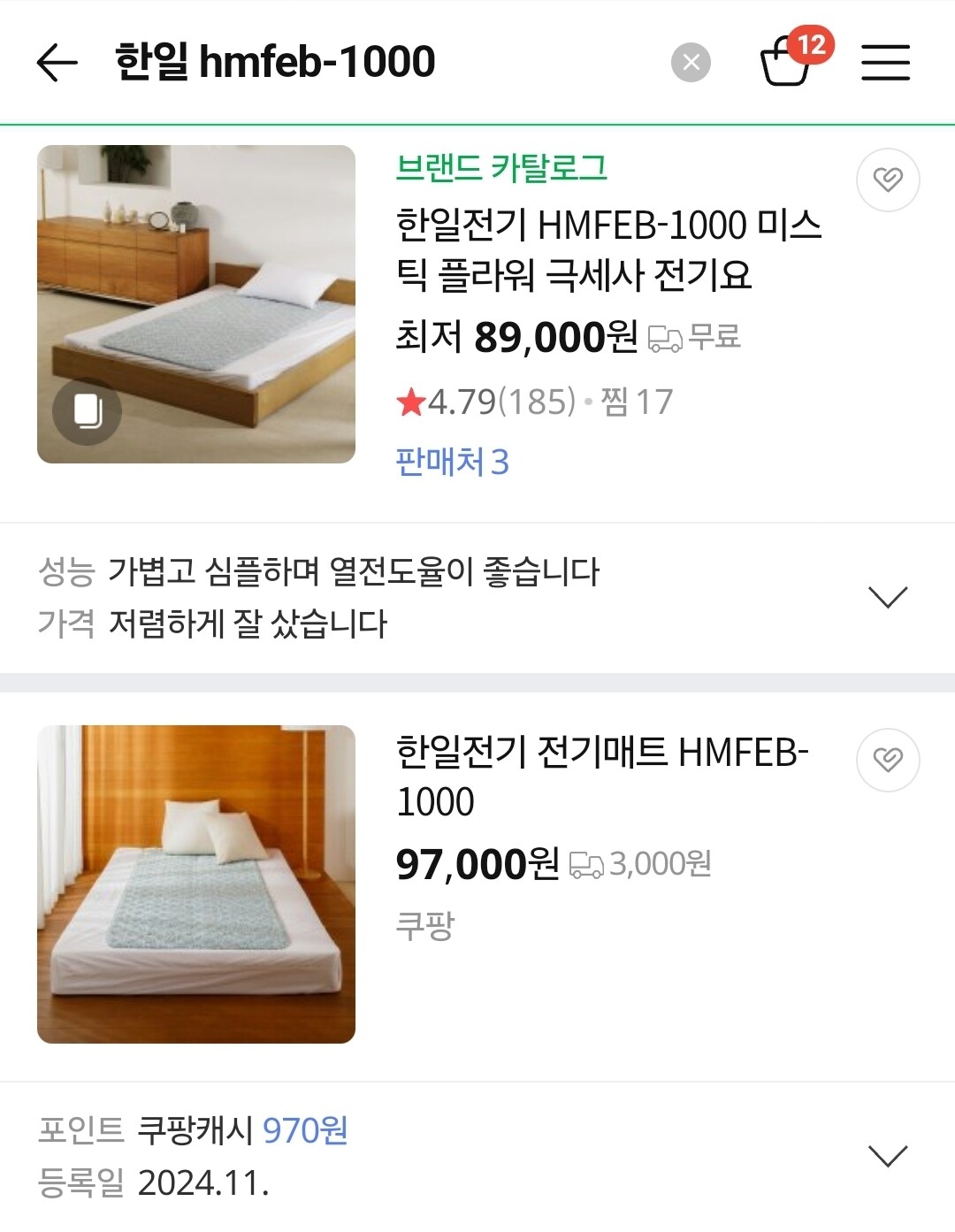Open the 미스틱 플라워 극세사 전기요 product image
955x1232 pixels.
(196, 304)
